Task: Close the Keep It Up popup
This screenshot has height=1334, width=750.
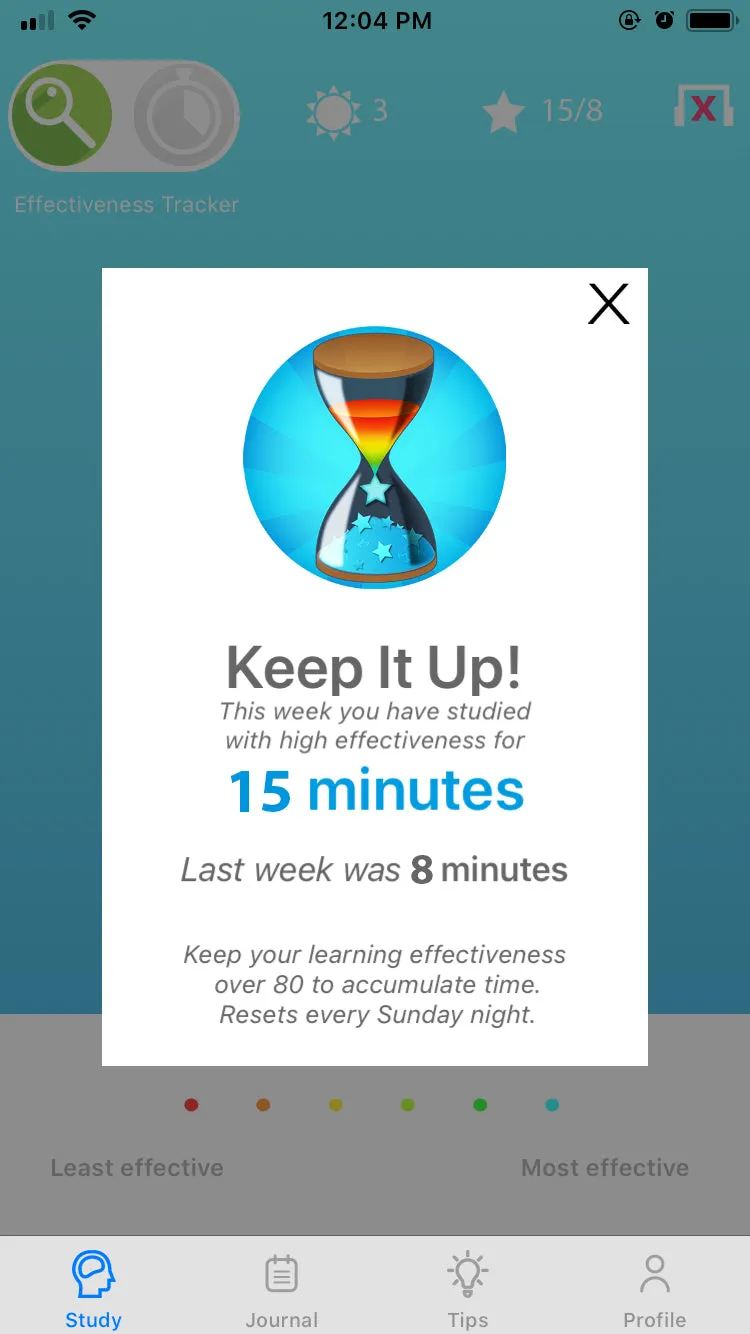Action: click(x=608, y=304)
